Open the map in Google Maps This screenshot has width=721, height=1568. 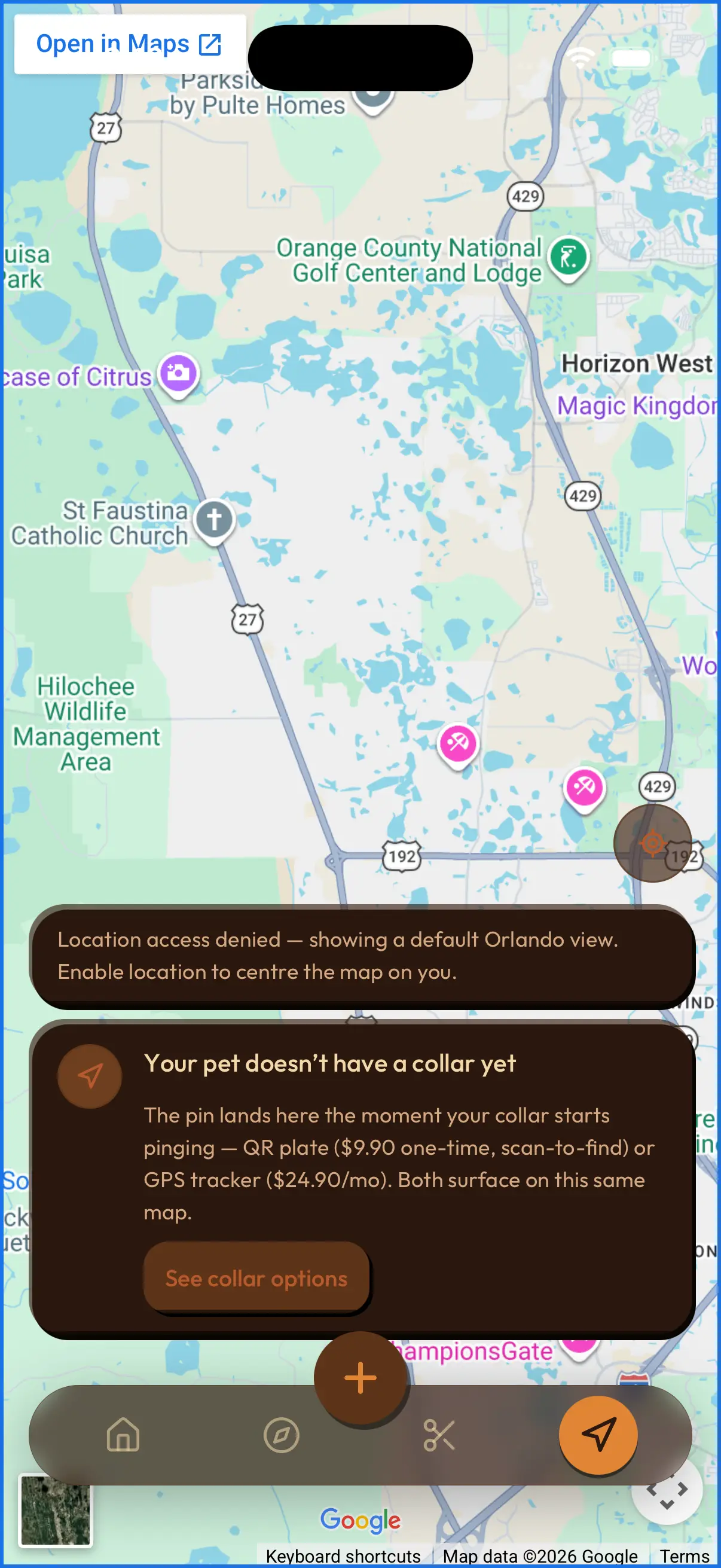[x=129, y=44]
